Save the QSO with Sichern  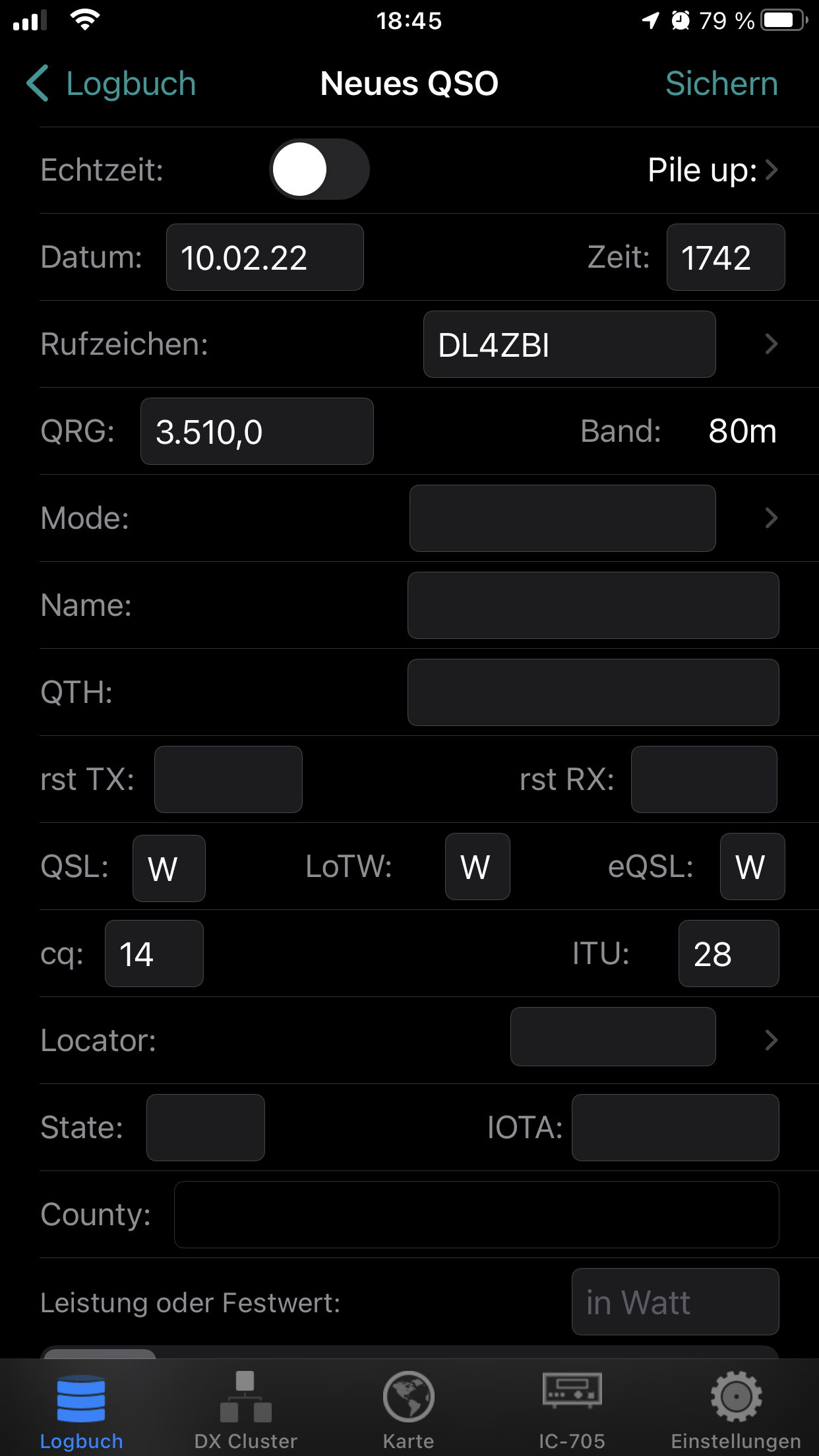point(721,84)
